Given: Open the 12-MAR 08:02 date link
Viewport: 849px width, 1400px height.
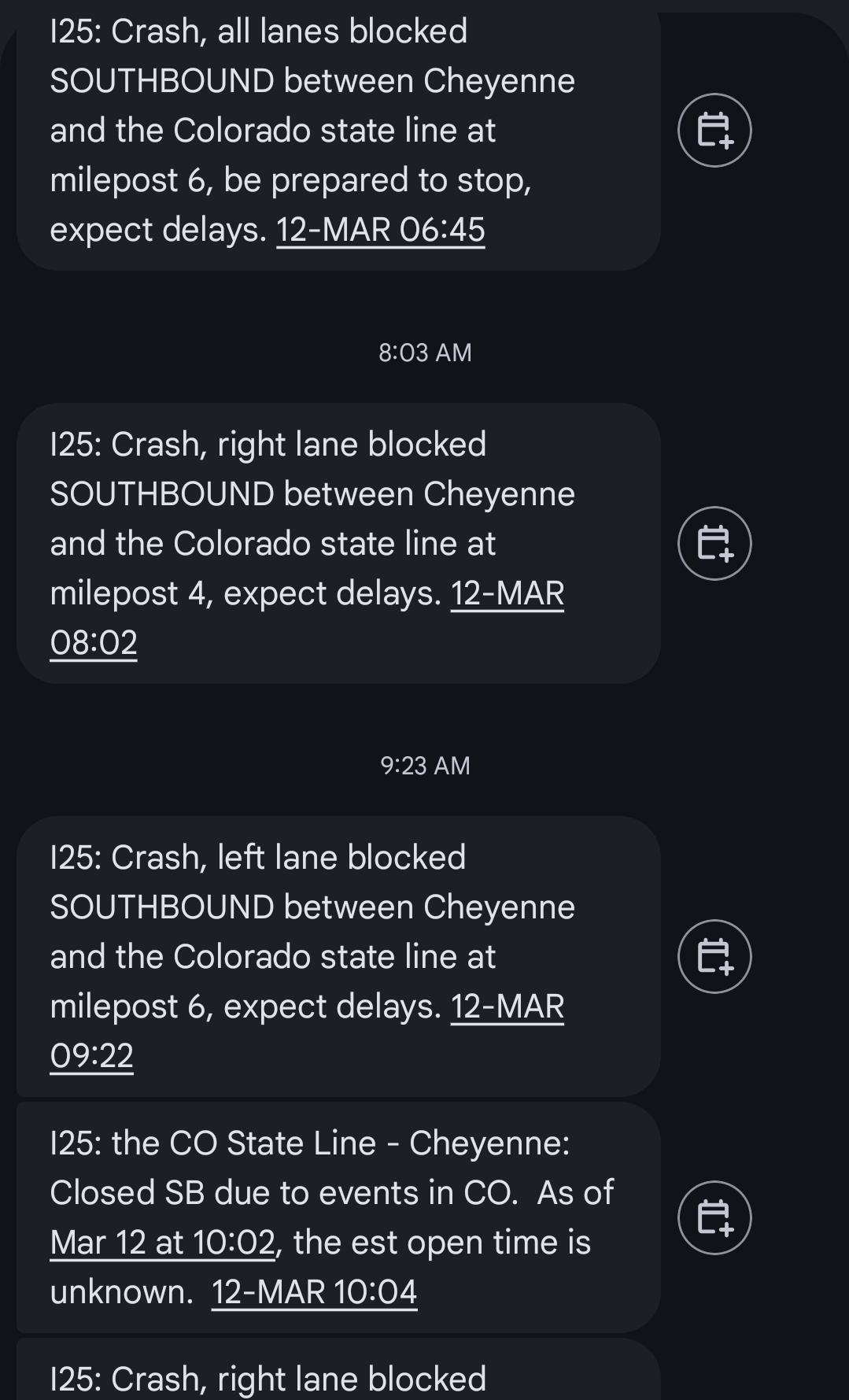Looking at the screenshot, I should point(507,593).
